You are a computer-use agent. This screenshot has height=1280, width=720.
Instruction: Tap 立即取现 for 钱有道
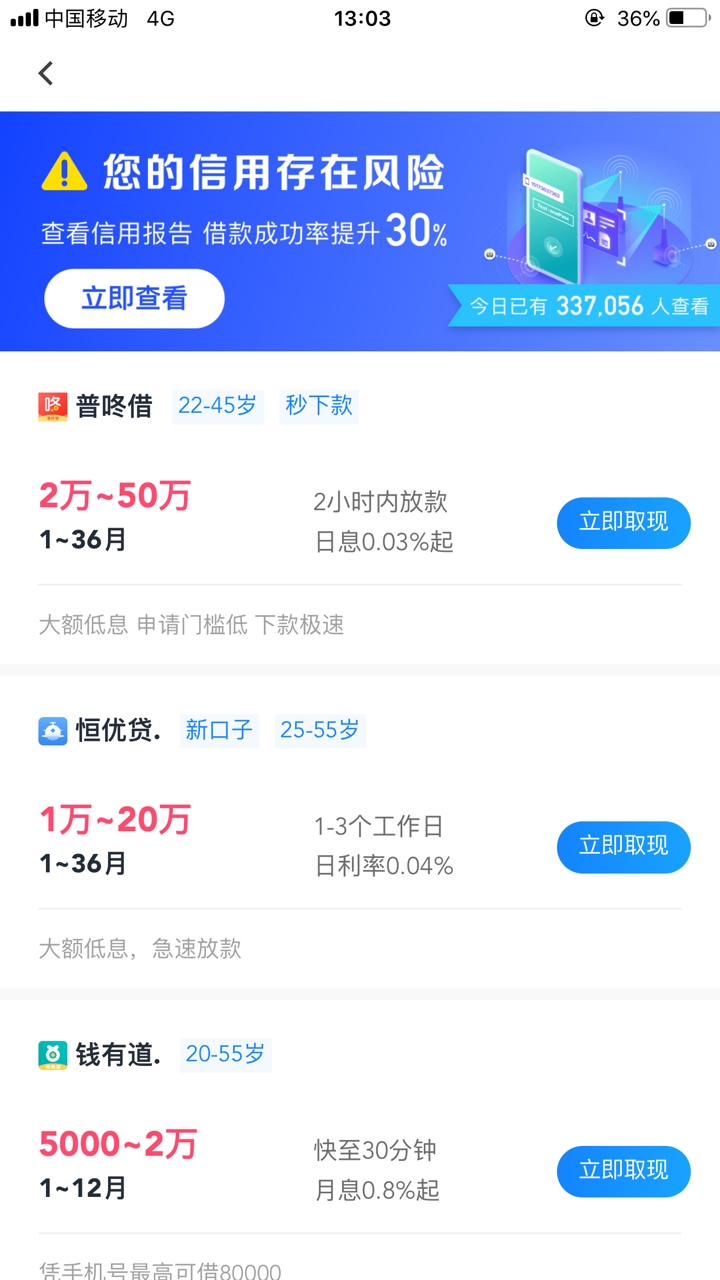click(x=623, y=1170)
